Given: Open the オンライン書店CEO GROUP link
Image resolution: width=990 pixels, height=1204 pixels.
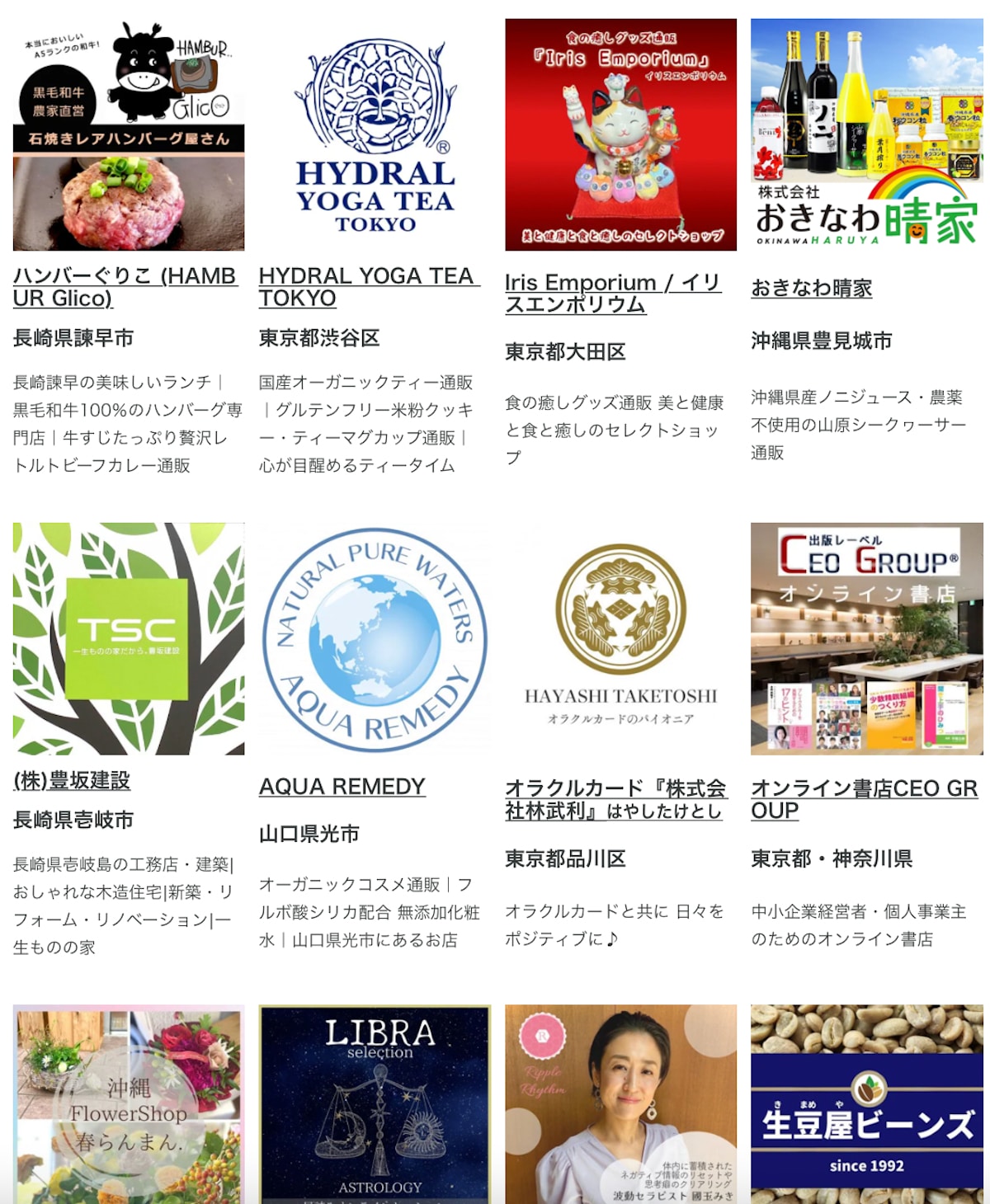Looking at the screenshot, I should click(x=863, y=799).
